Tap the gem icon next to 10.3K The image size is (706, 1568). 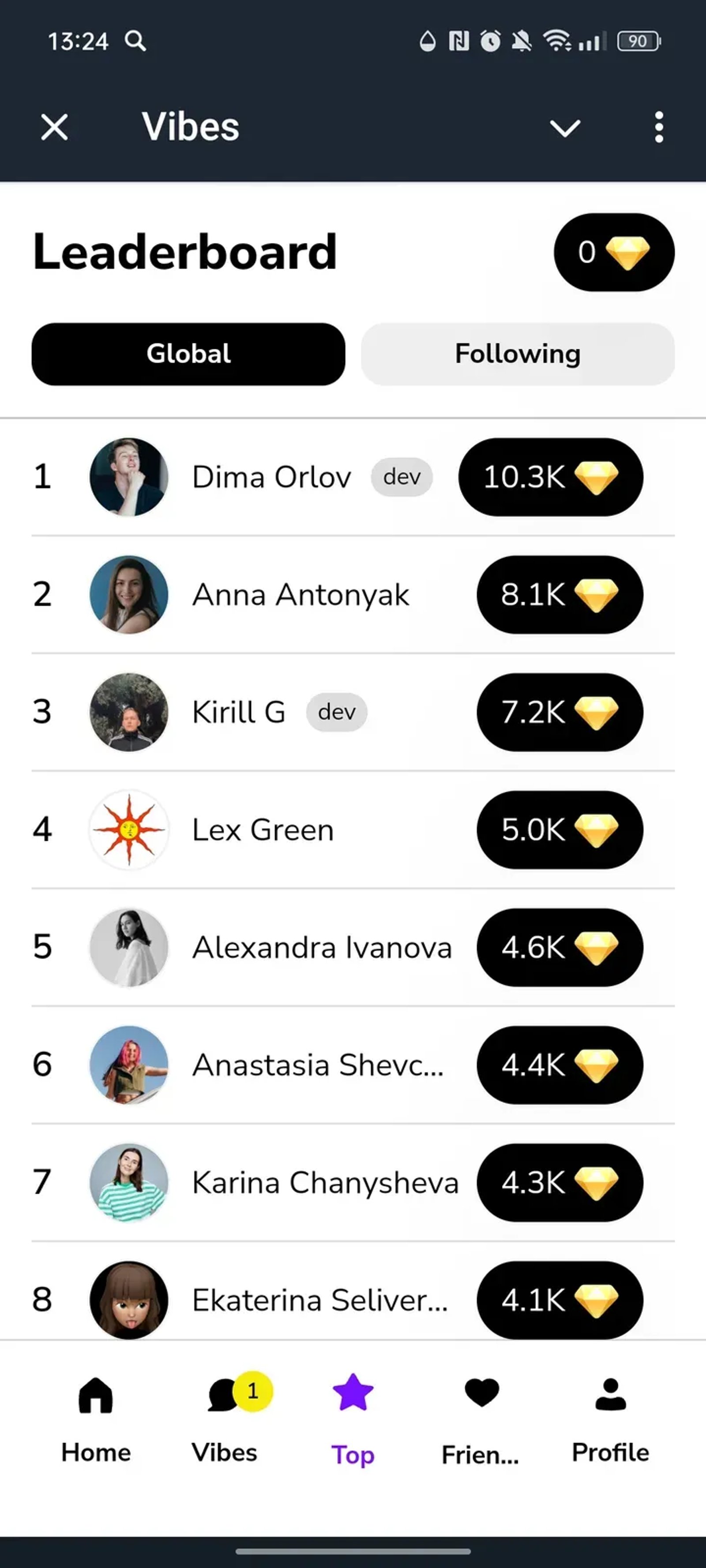(x=600, y=477)
